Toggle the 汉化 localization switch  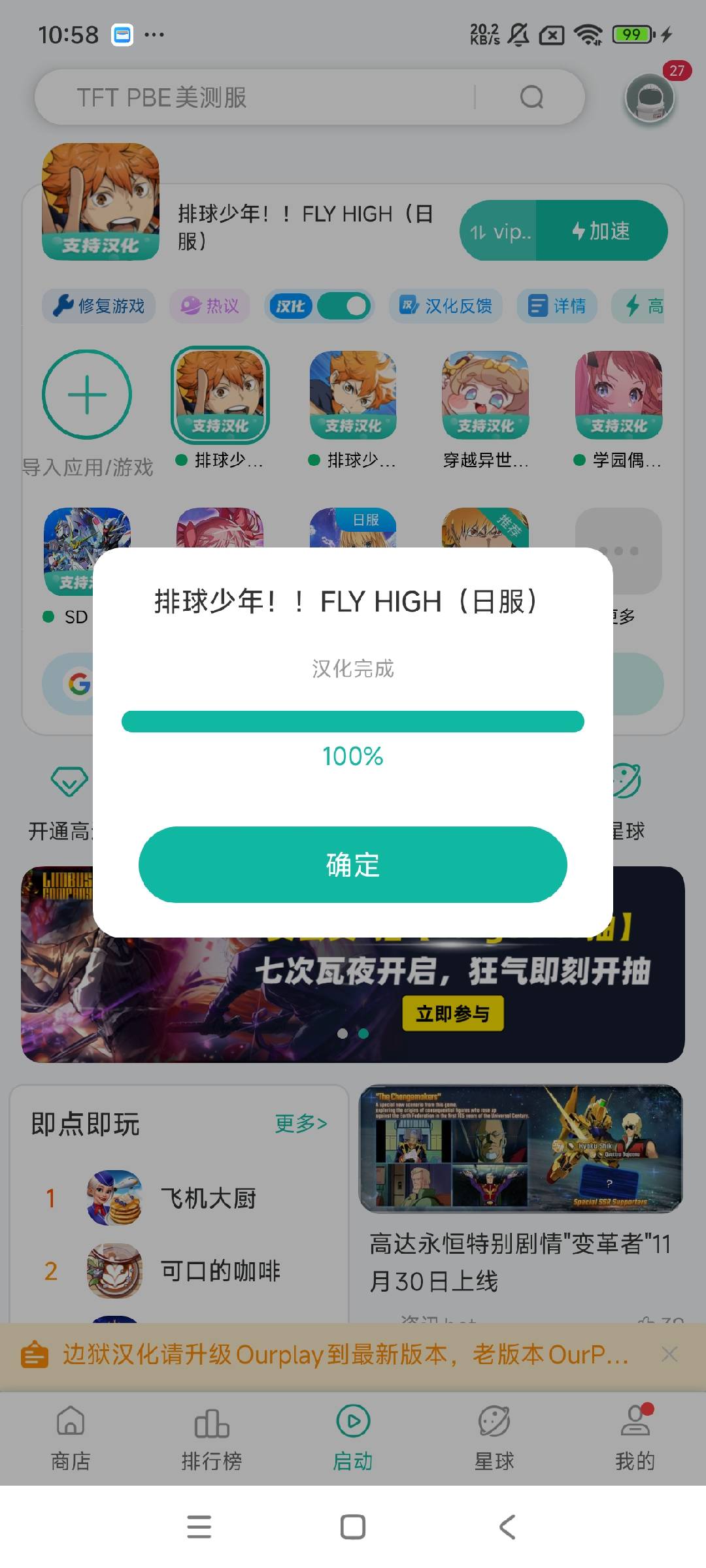[x=345, y=306]
